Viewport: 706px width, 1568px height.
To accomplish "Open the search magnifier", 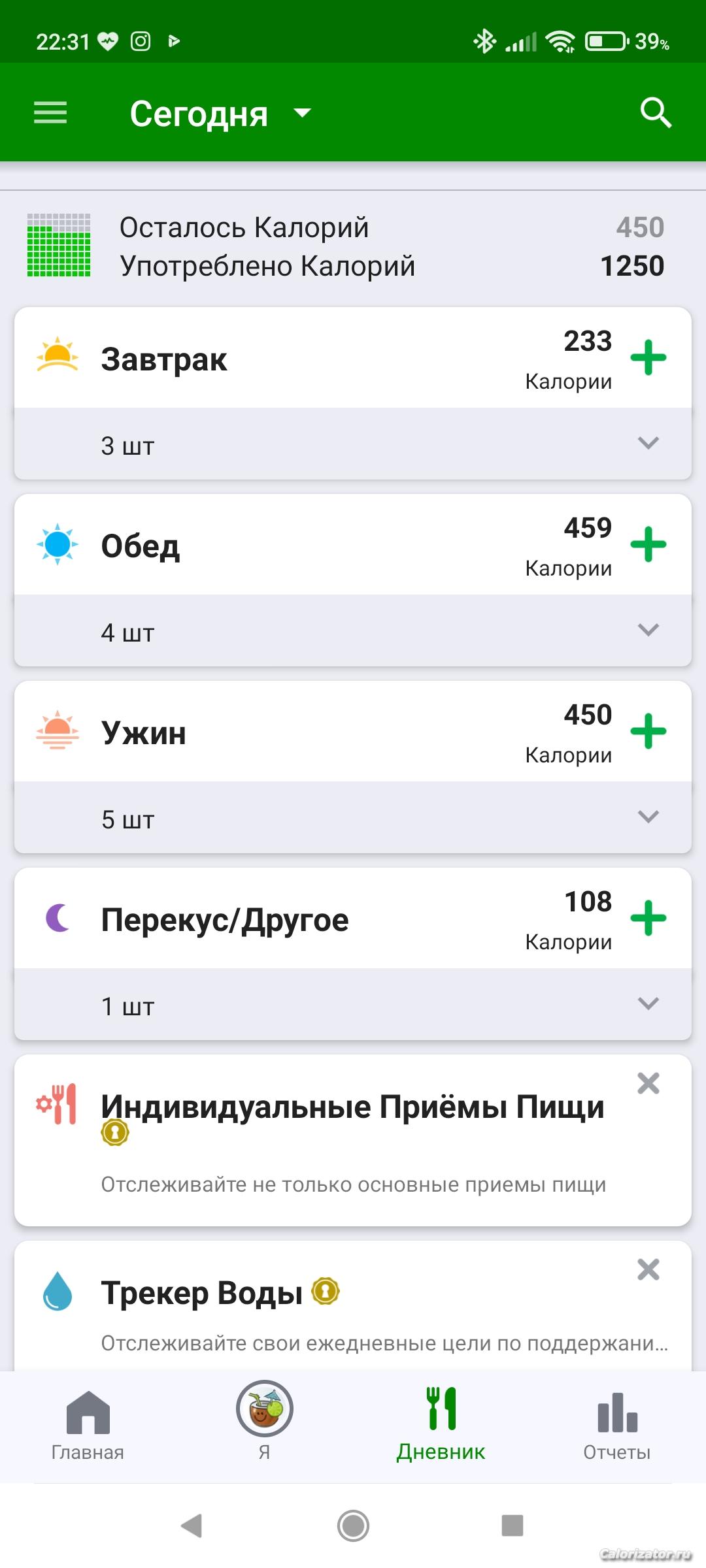I will pos(656,113).
